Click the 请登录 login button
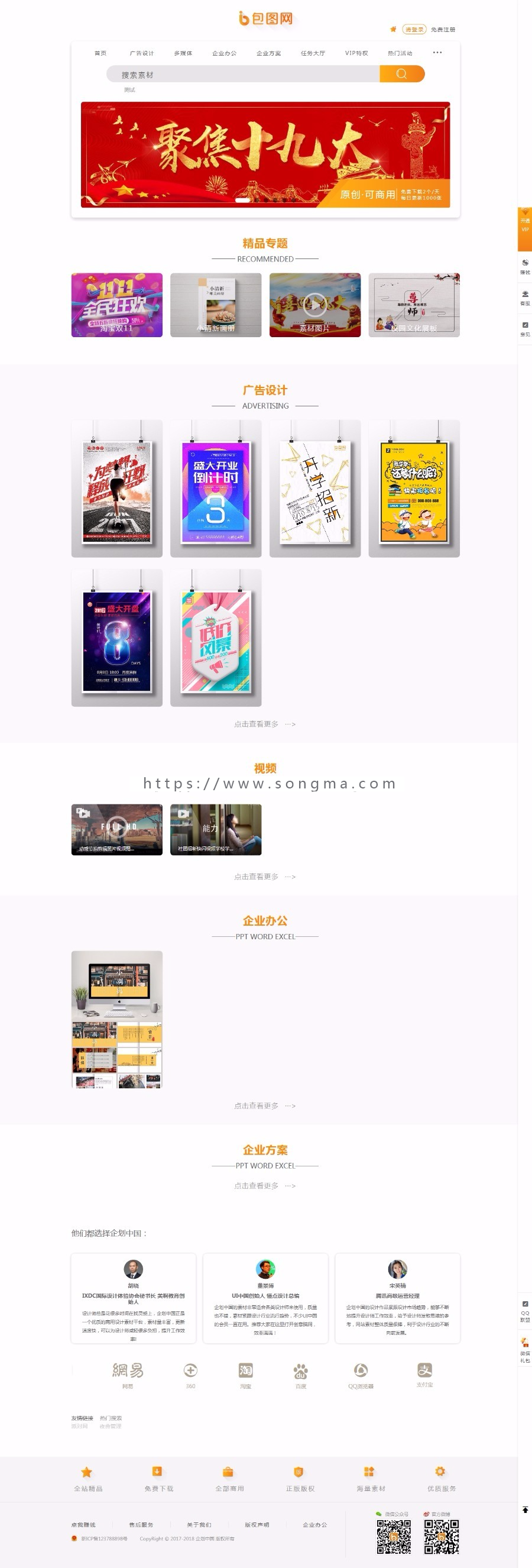Screen dimensions: 532x1568 [x=414, y=28]
